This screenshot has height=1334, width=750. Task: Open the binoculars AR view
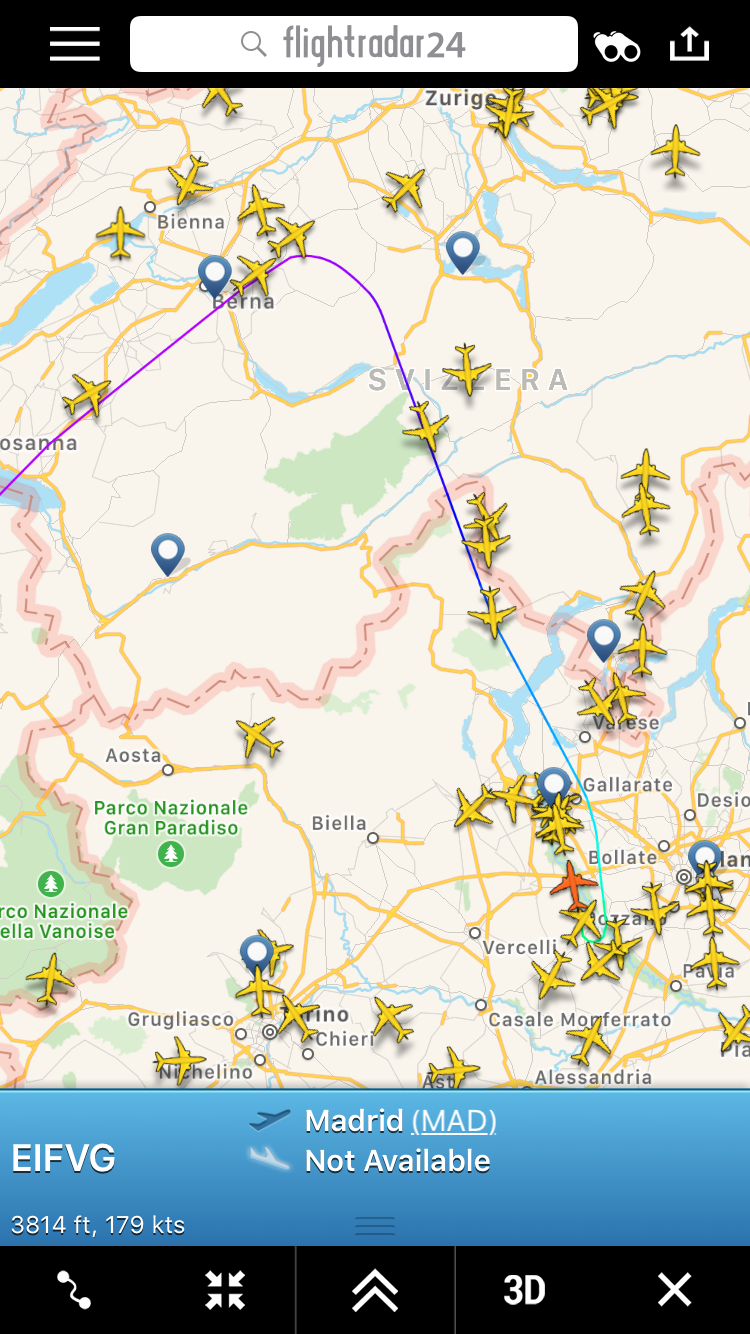pyautogui.click(x=616, y=46)
